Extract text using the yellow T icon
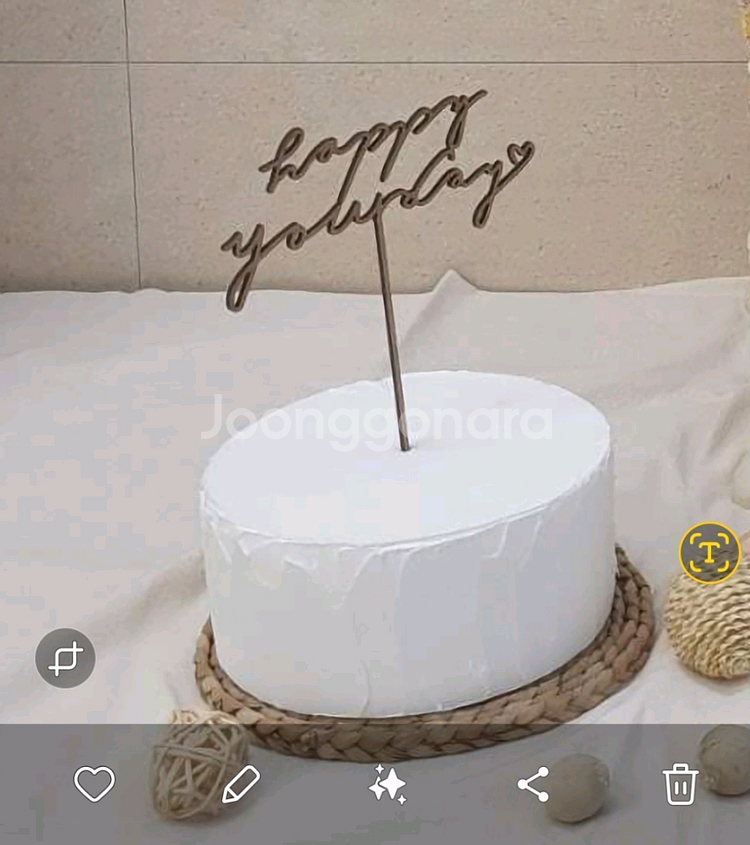 [x=710, y=552]
